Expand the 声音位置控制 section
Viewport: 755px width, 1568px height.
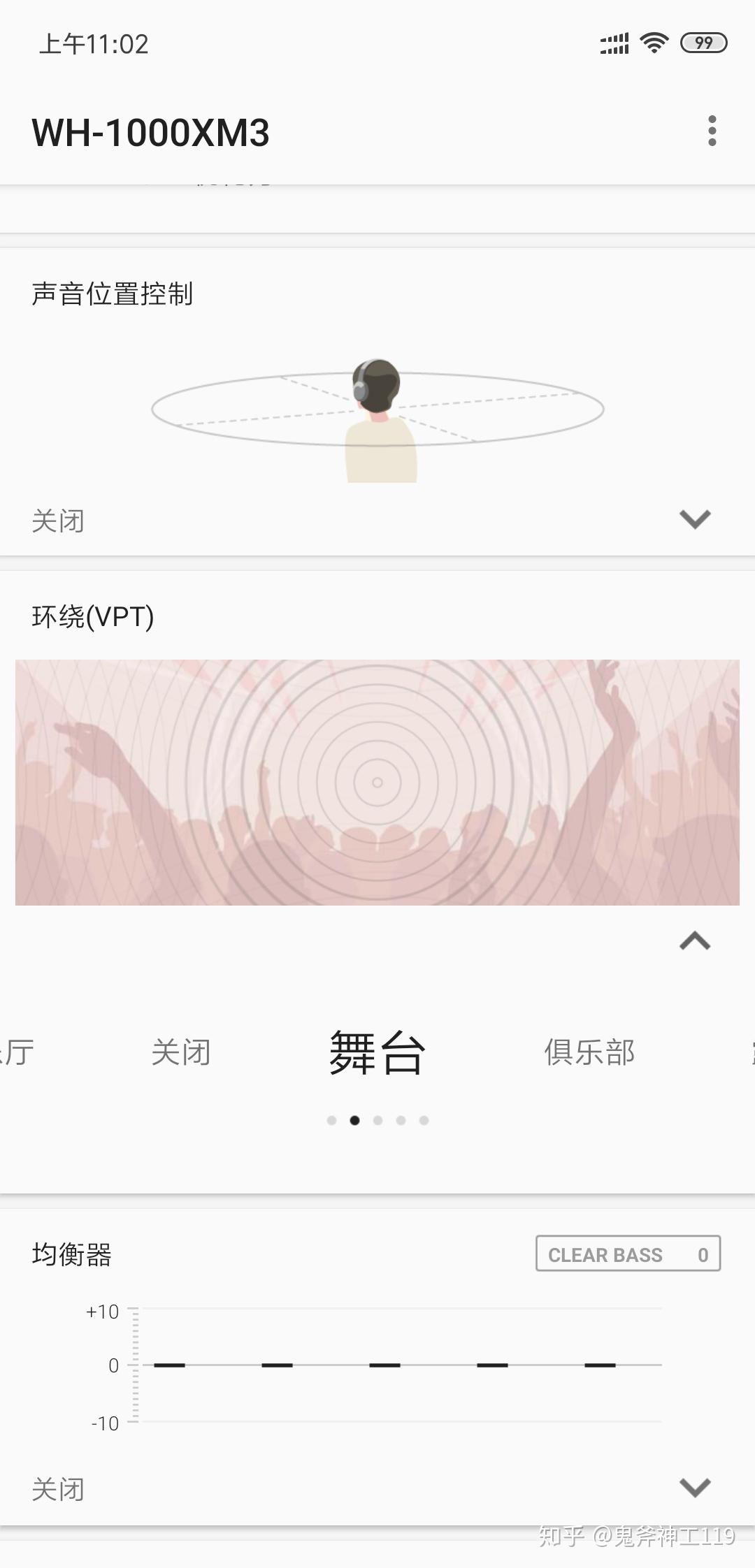[x=694, y=519]
